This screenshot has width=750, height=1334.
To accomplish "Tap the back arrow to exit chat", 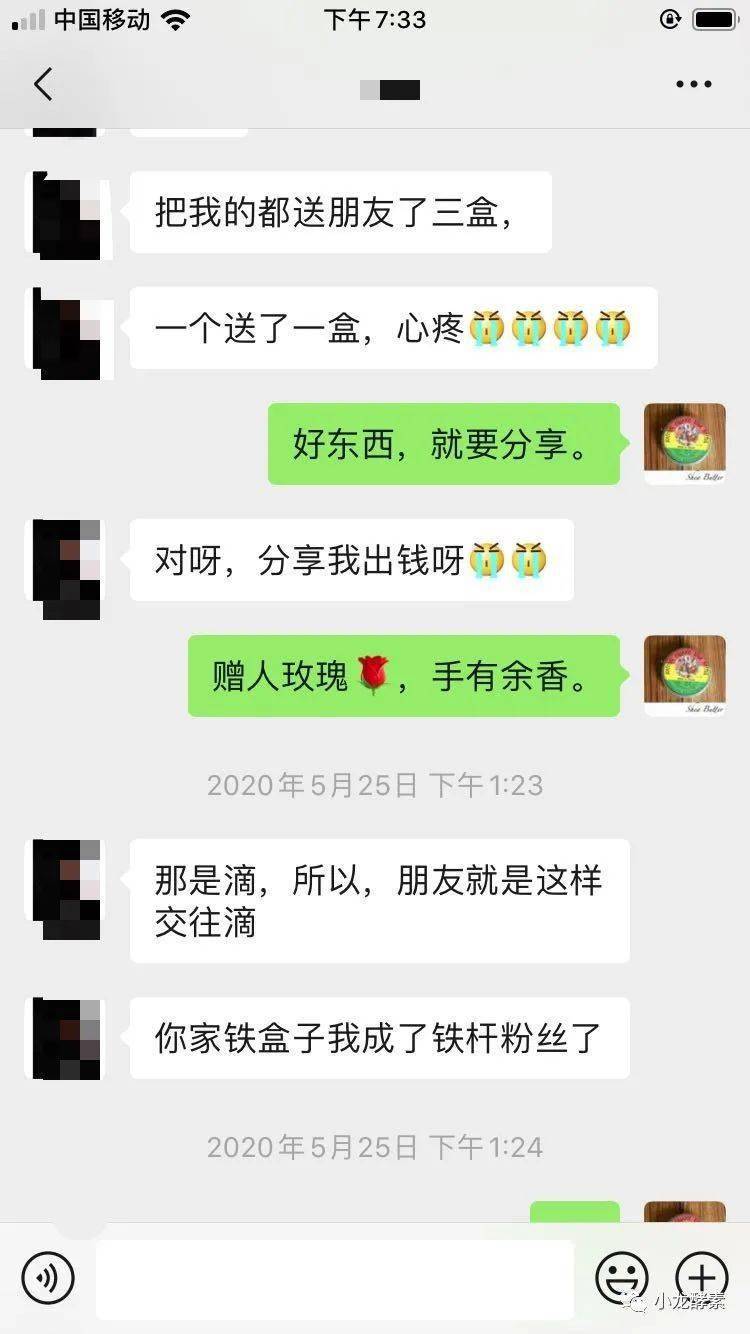I will pyautogui.click(x=42, y=84).
